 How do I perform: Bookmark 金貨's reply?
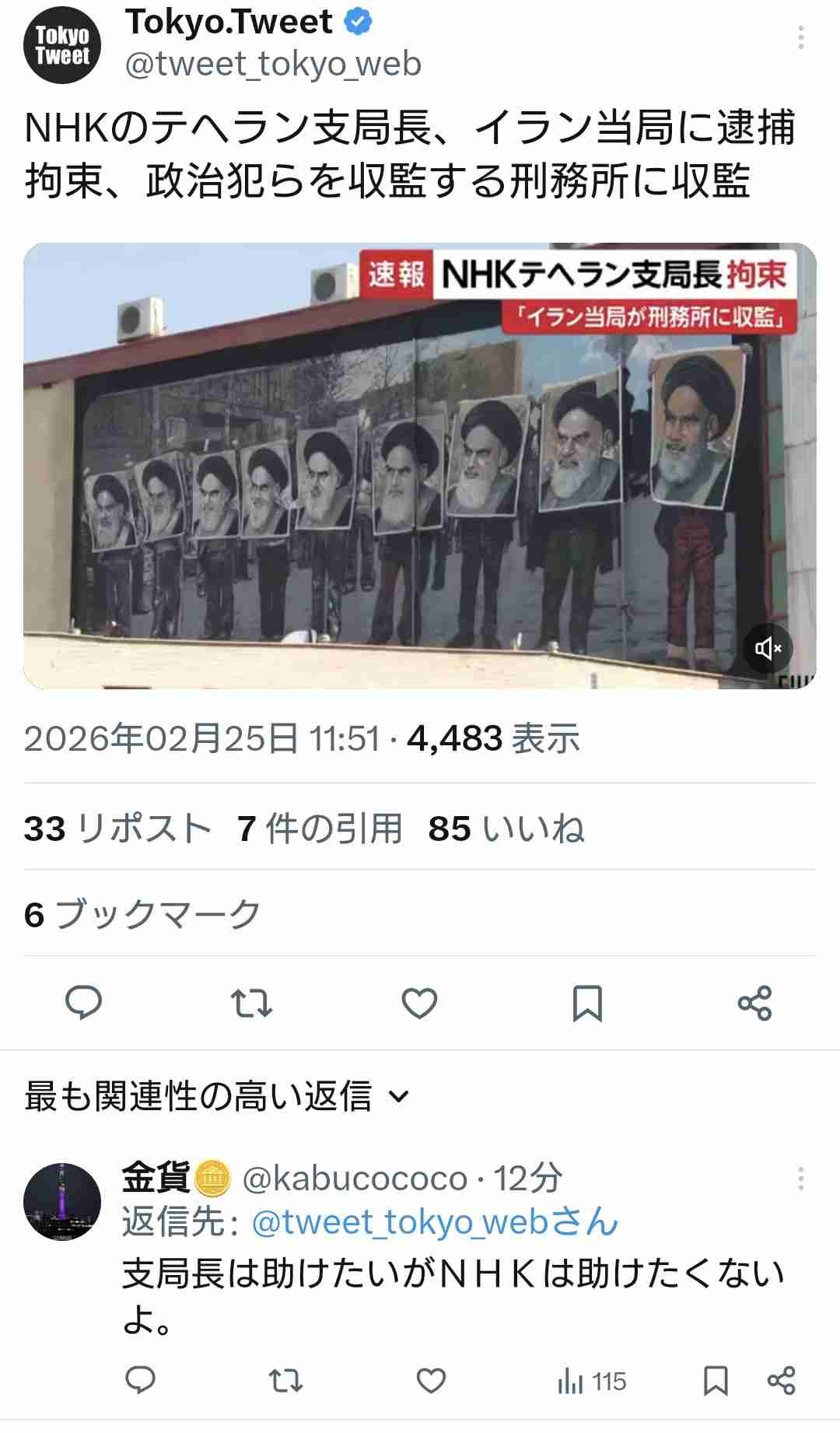tap(716, 1380)
